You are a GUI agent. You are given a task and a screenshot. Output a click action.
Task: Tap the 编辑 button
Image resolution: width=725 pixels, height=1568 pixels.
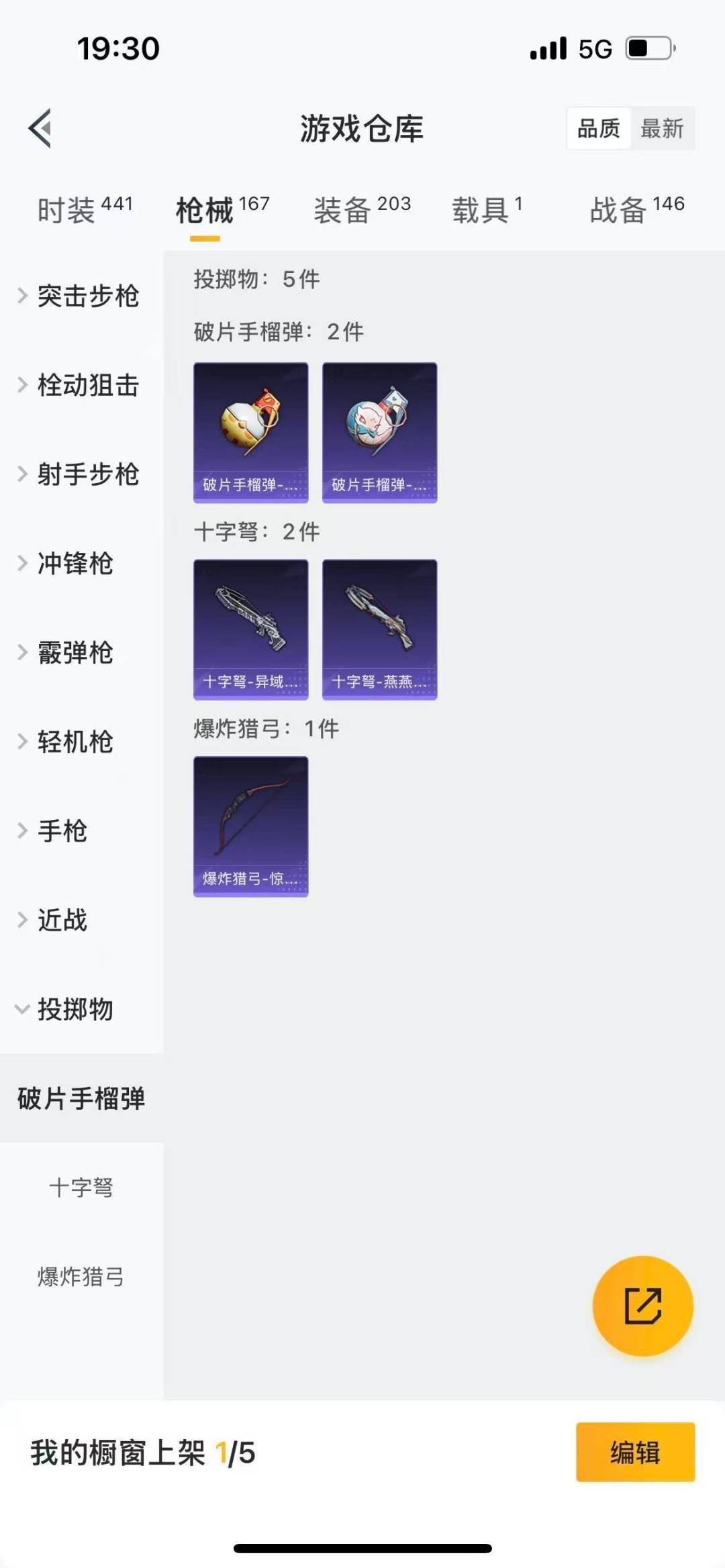635,1452
